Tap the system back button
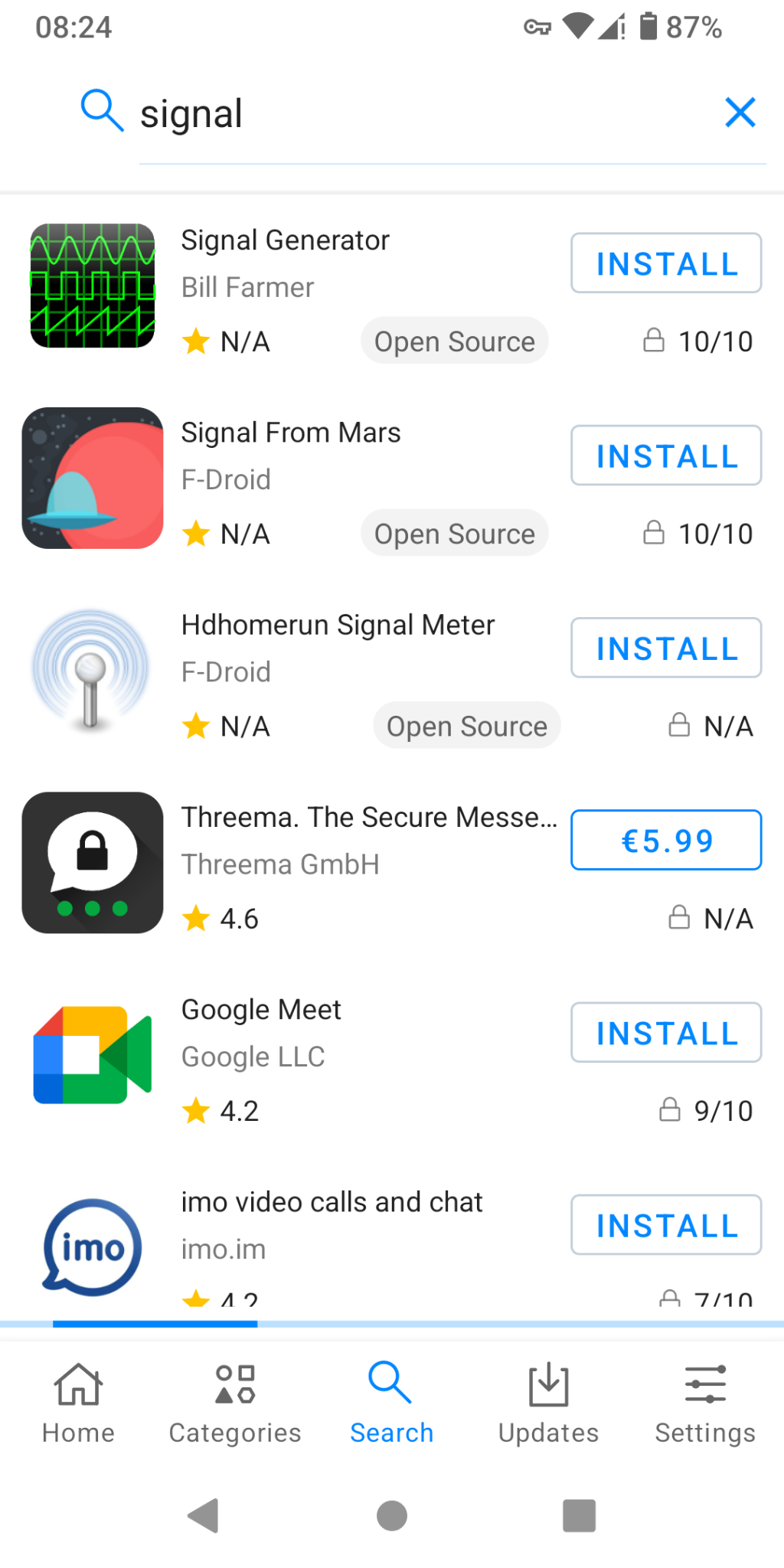Image resolution: width=784 pixels, height=1568 pixels. click(x=204, y=1516)
